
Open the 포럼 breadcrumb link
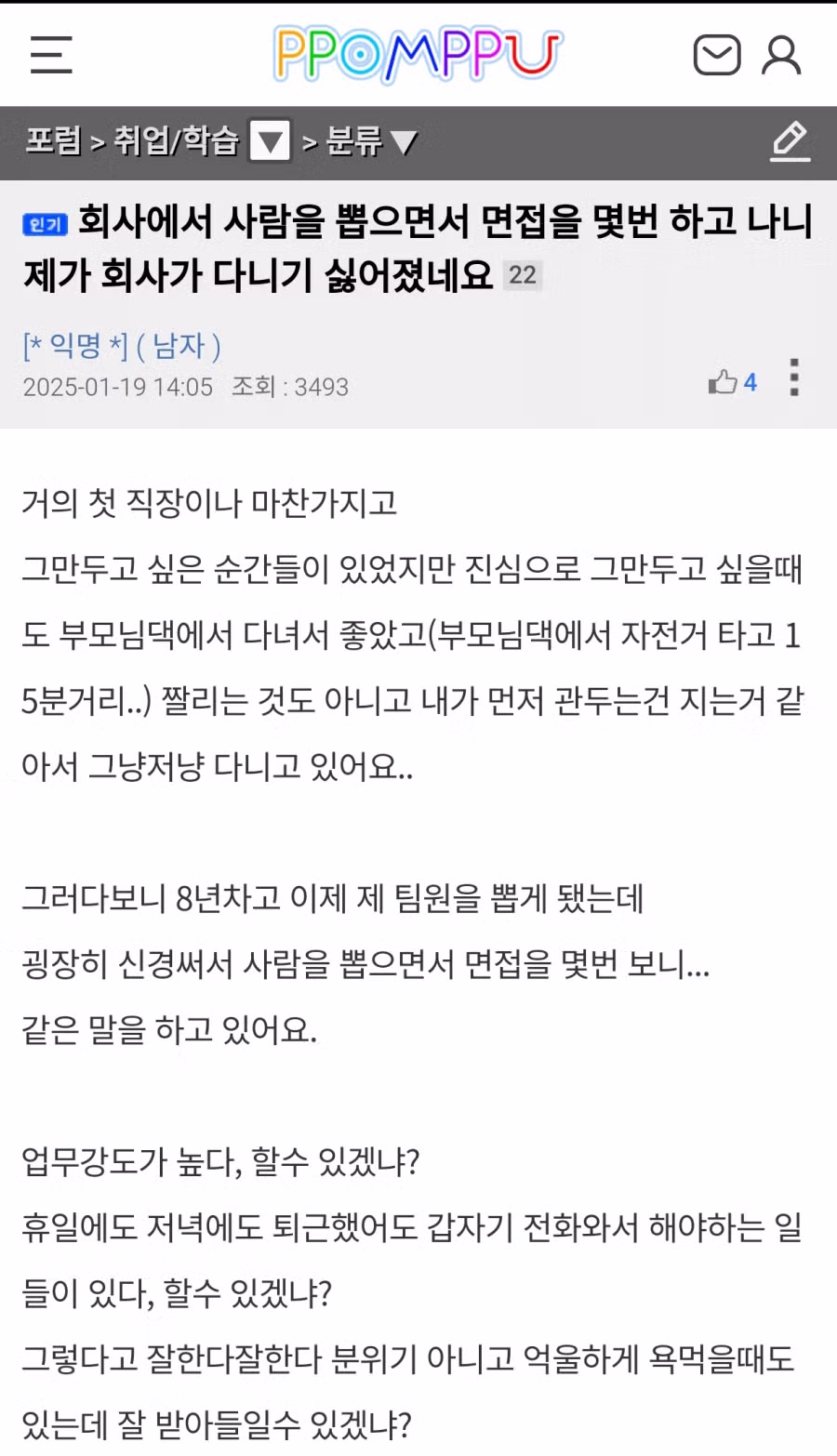point(53,141)
